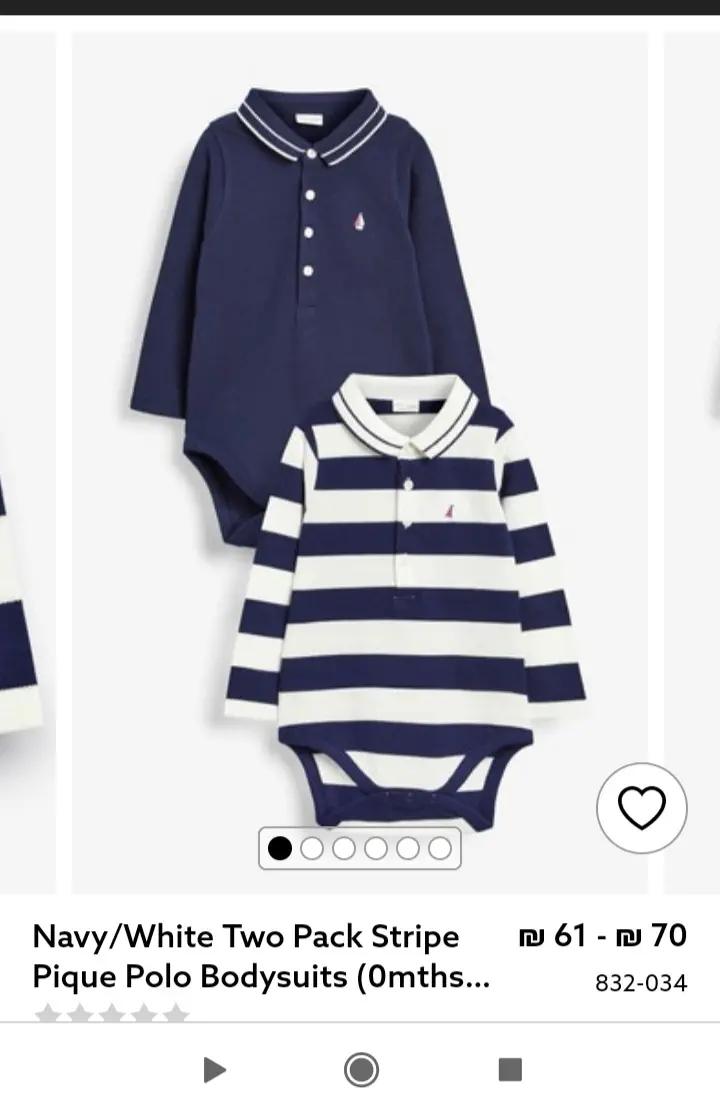
Task: Select the second carousel page dot
Action: point(312,848)
